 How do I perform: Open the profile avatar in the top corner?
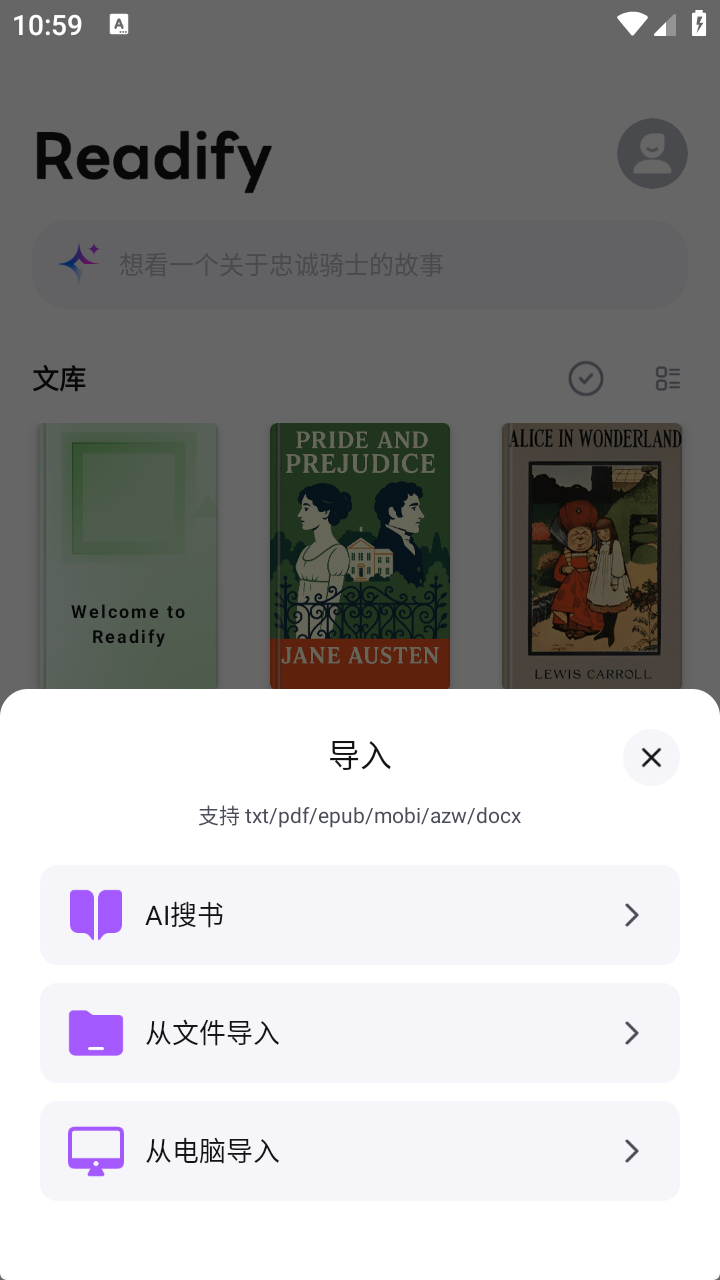(652, 153)
